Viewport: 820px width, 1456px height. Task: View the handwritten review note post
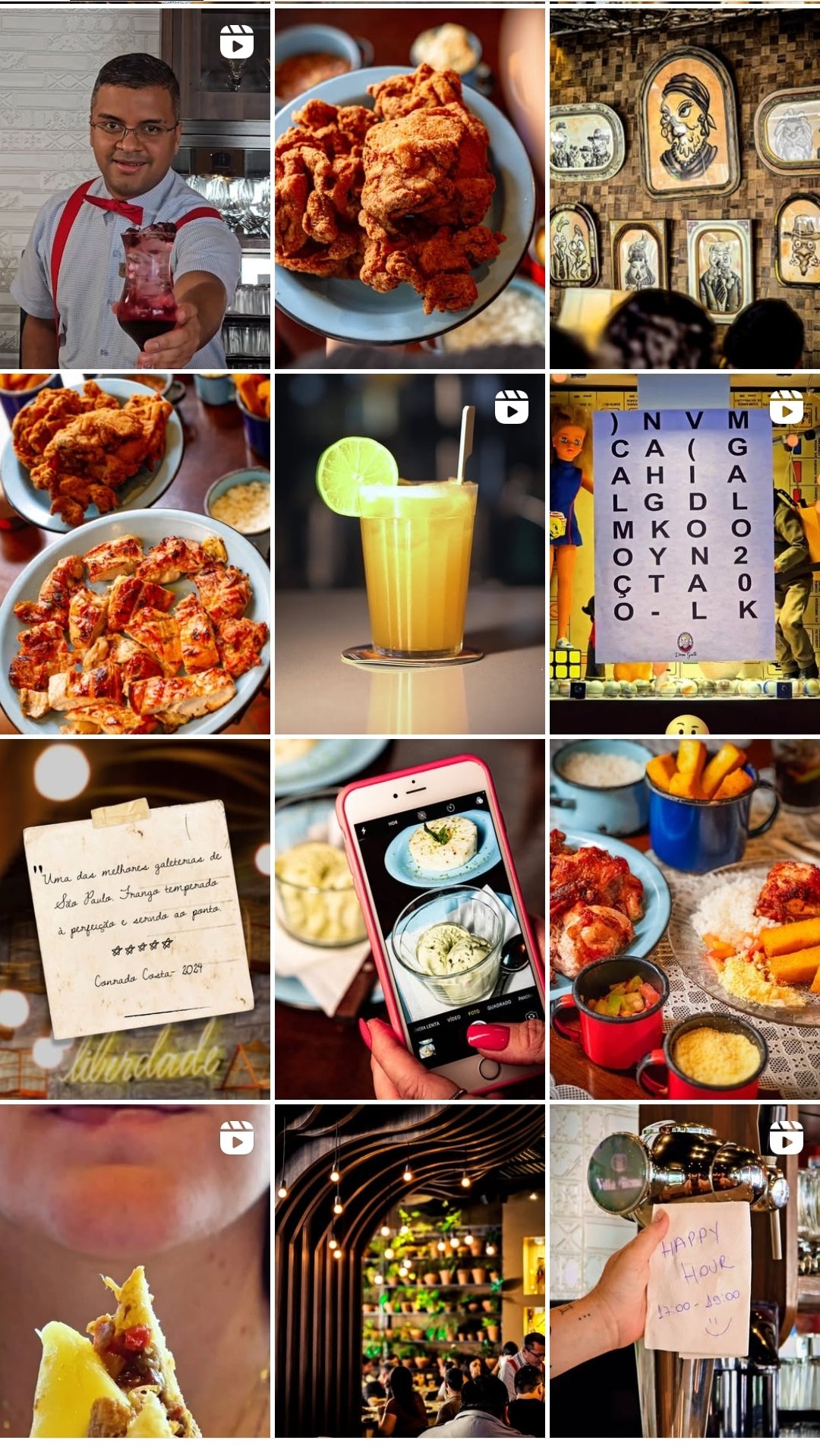point(135,919)
